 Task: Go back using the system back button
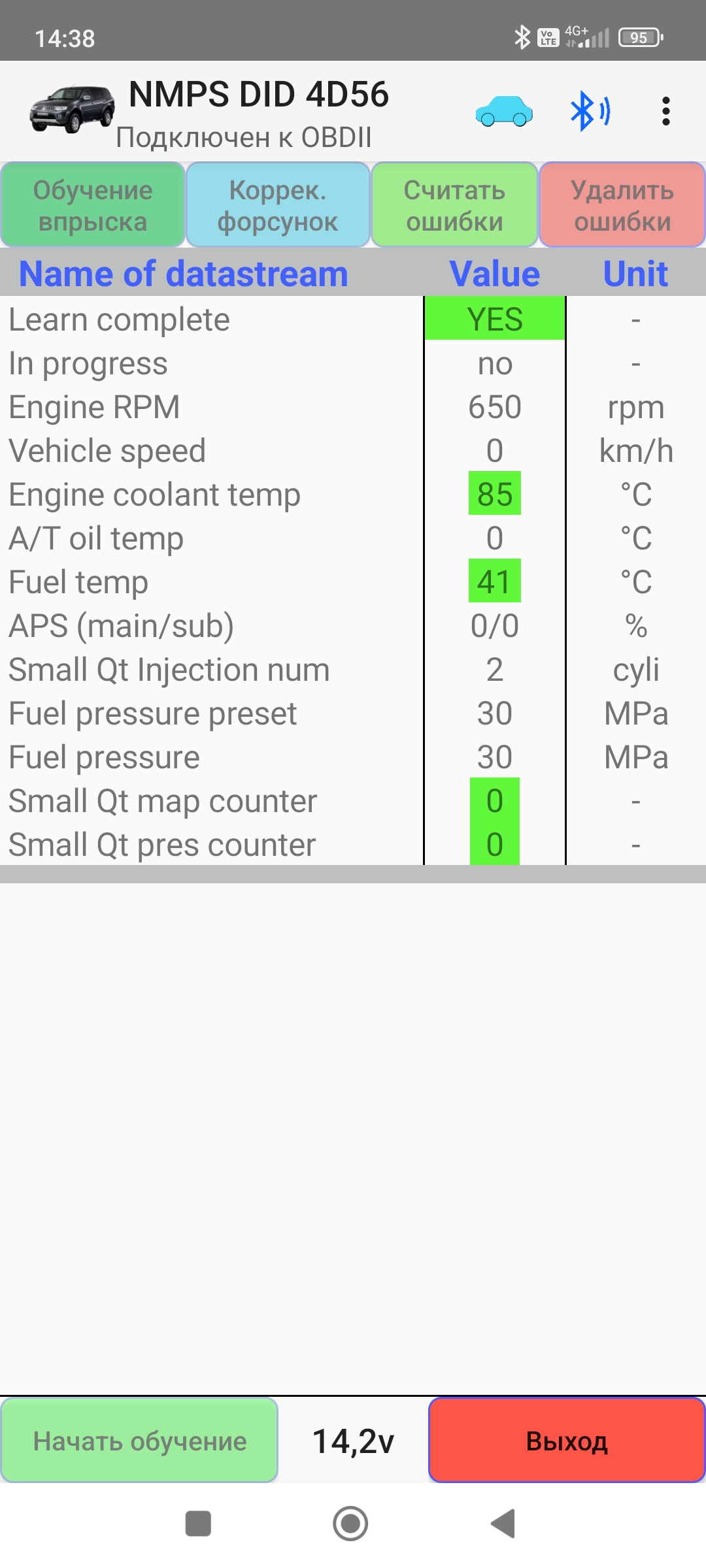503,1524
